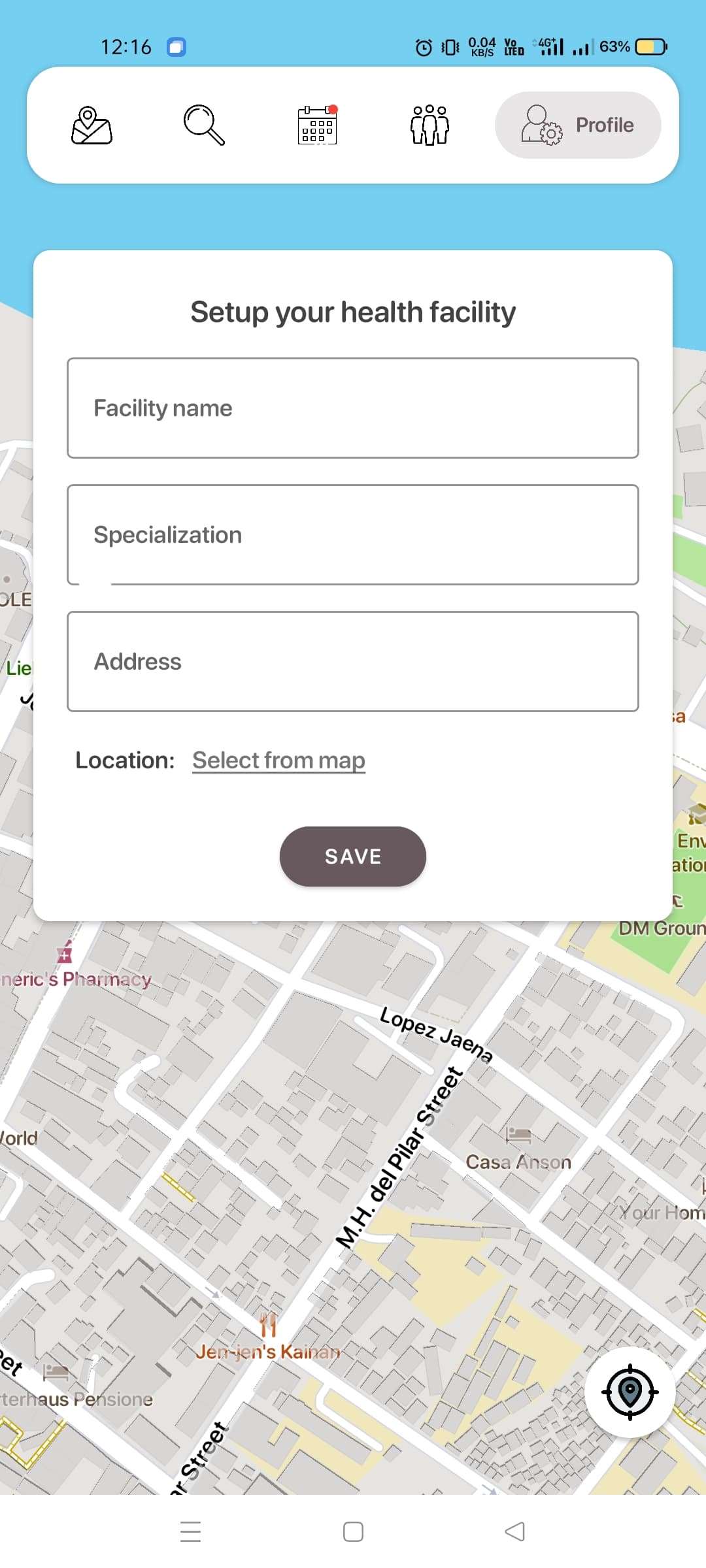Tap the Specialization input field

[352, 534]
